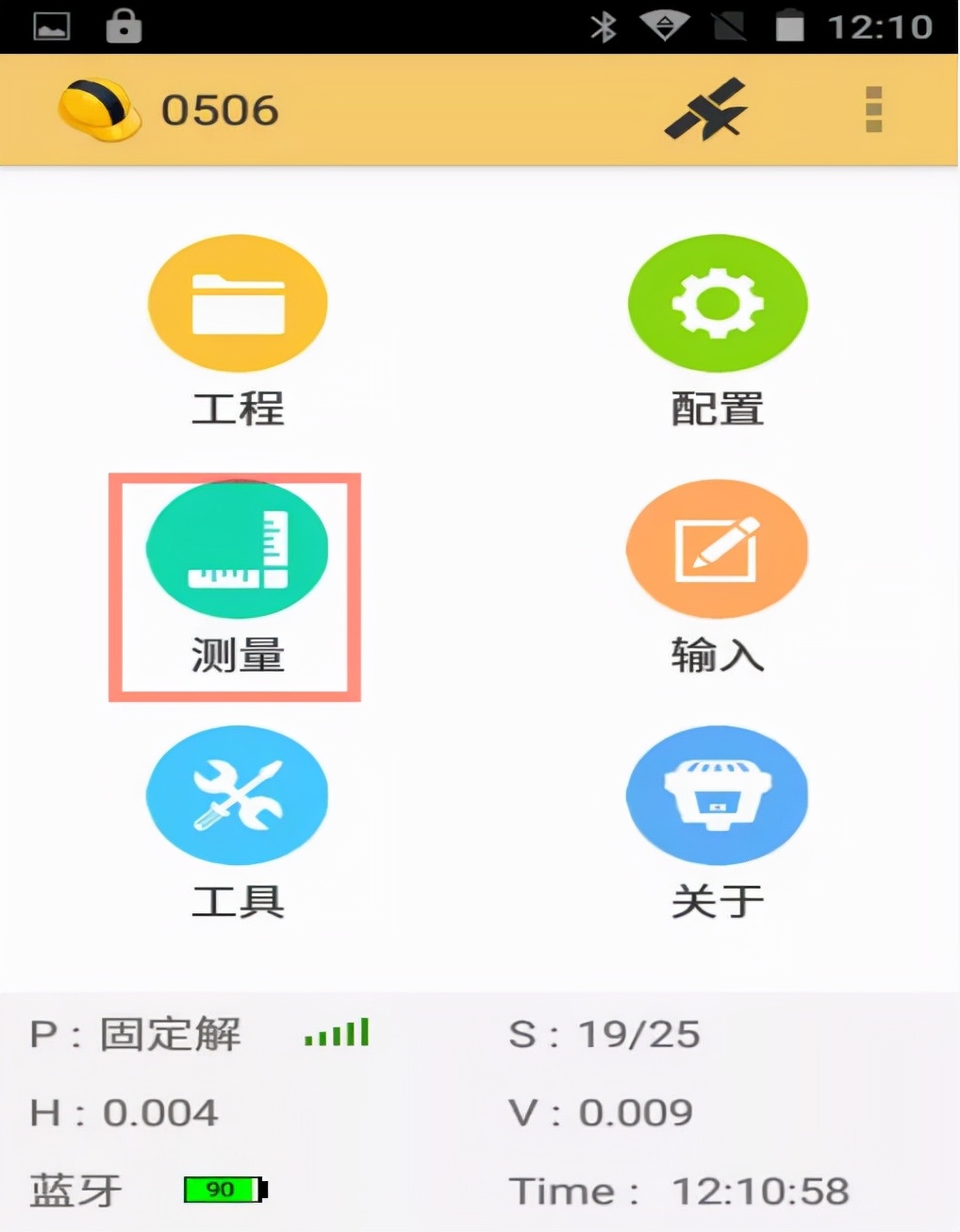Tap the green signal strength bars

pyautogui.click(x=335, y=1033)
